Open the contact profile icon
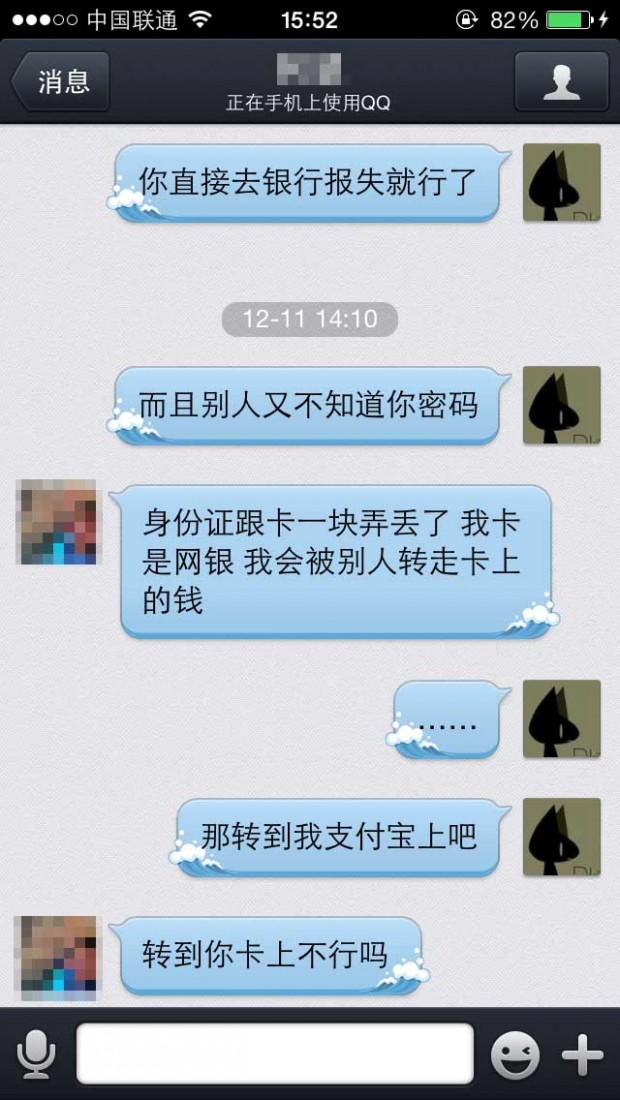 pos(561,82)
